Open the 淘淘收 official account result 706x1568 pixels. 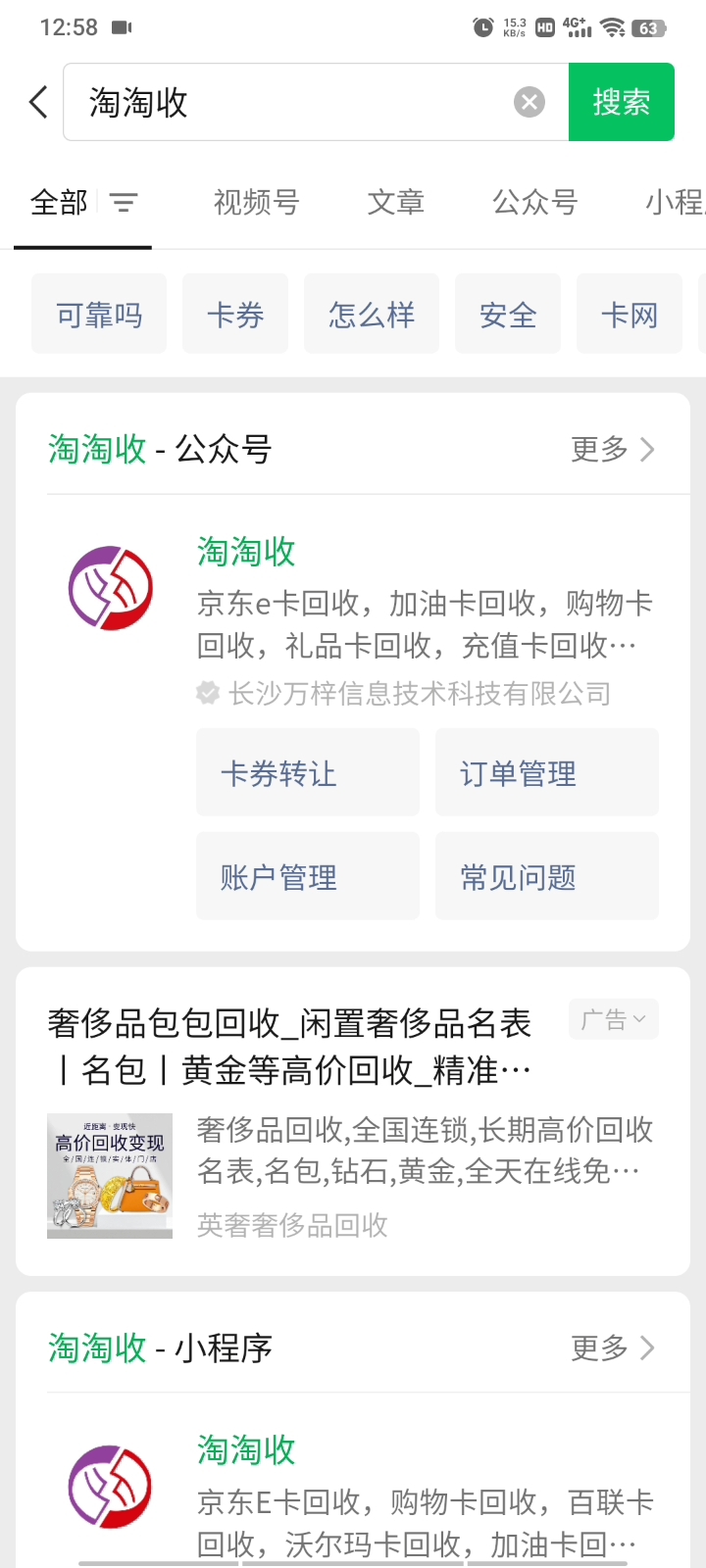(245, 552)
